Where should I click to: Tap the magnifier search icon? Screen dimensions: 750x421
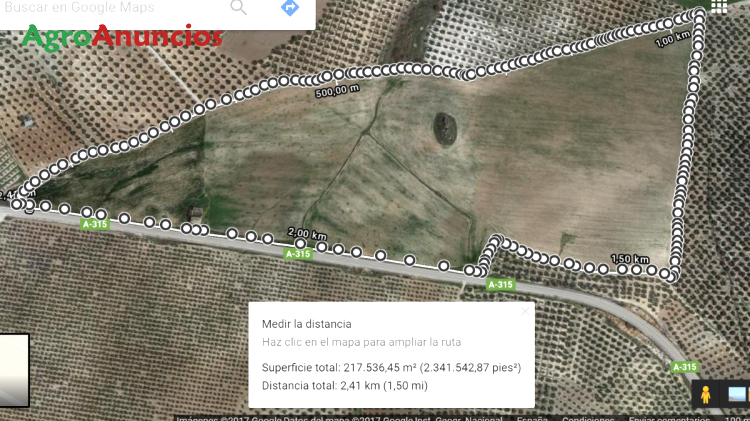click(238, 8)
